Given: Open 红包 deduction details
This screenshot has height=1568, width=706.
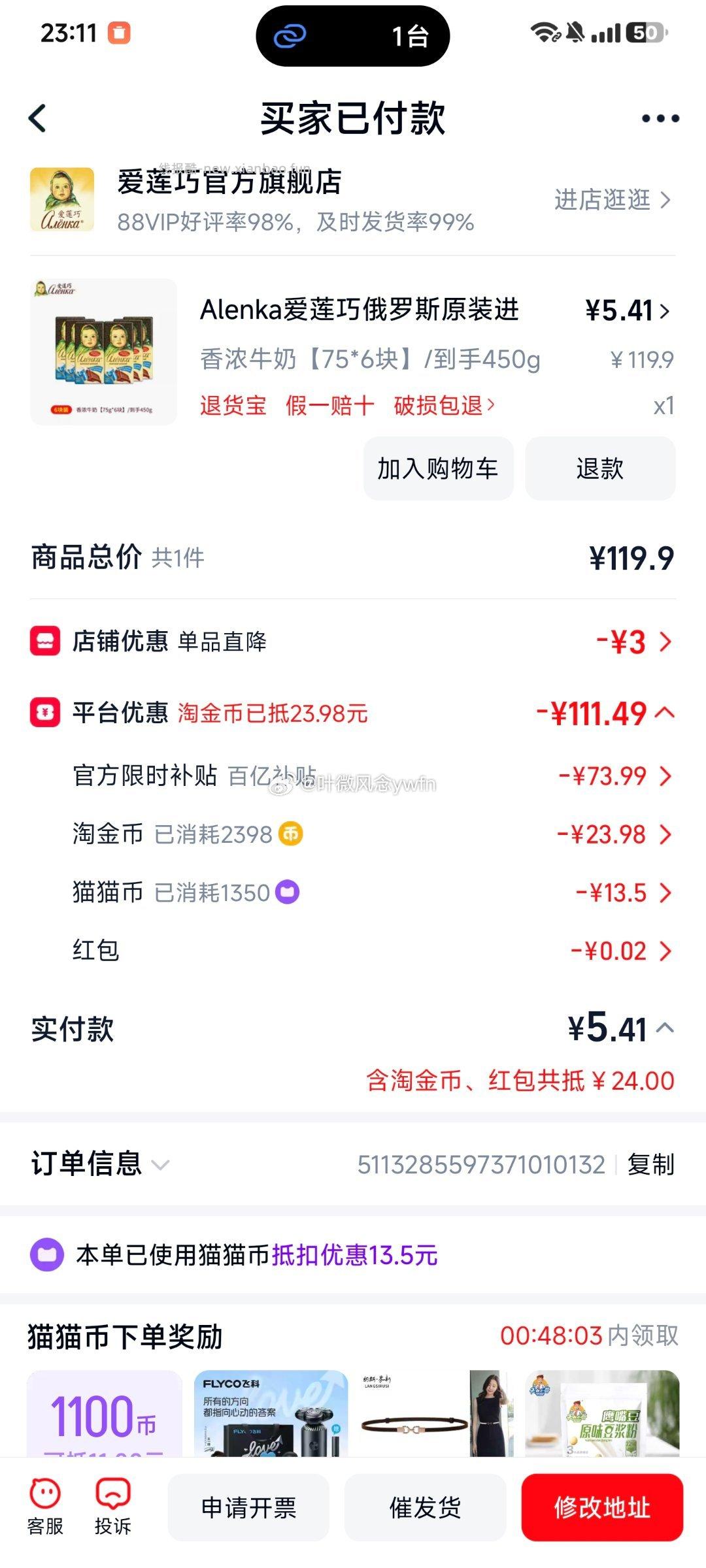Looking at the screenshot, I should (x=621, y=951).
